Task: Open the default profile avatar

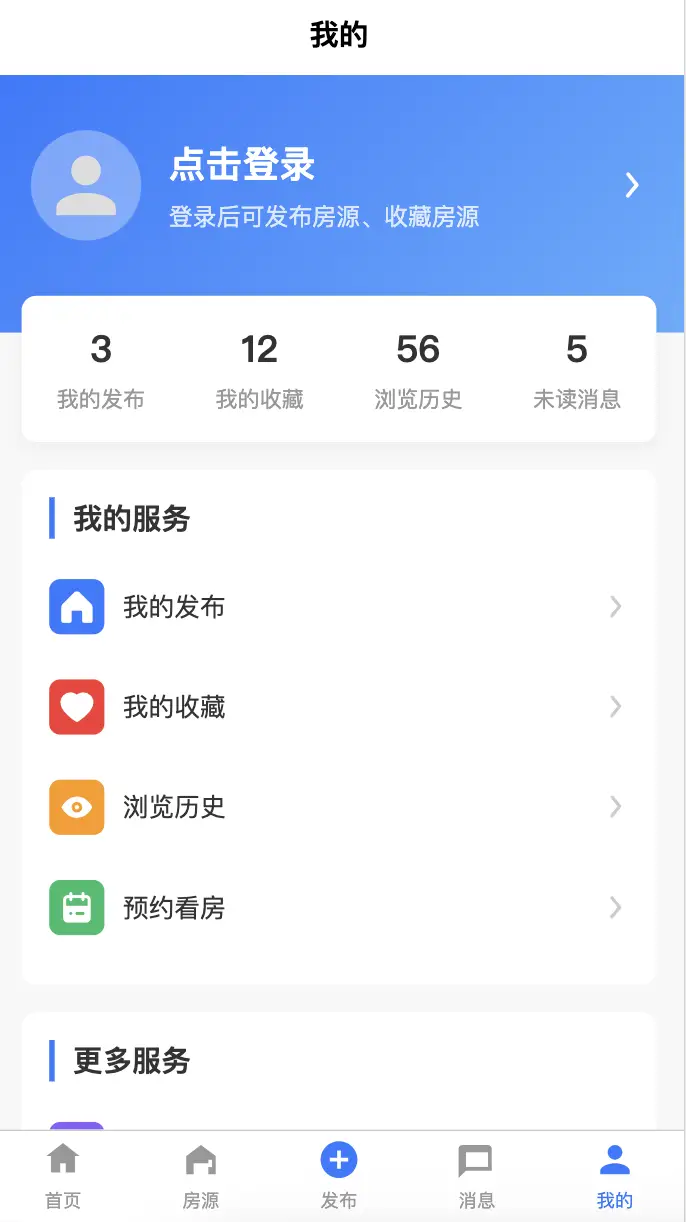Action: [x=86, y=185]
